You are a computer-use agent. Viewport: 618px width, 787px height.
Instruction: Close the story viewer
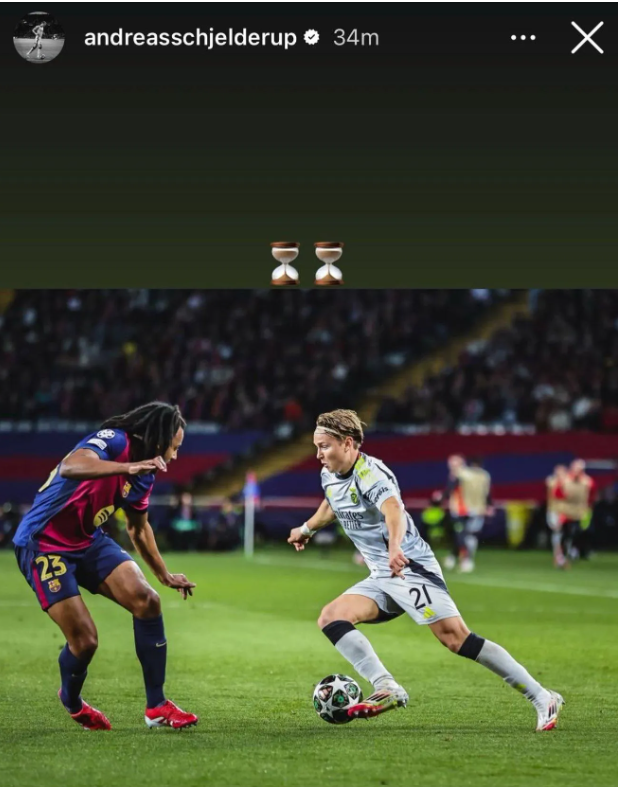[587, 38]
